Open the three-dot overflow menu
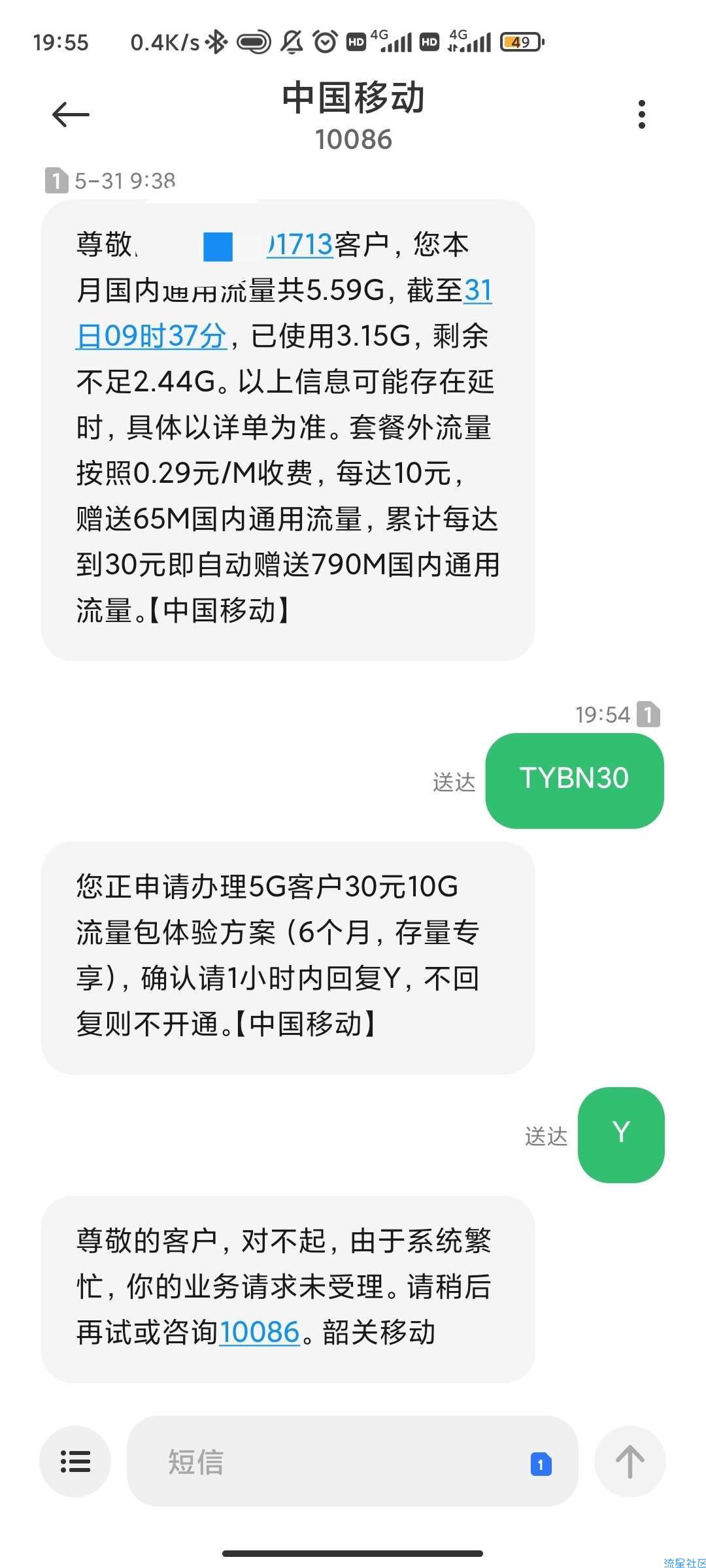Screen dimensions: 706x1568 click(642, 114)
